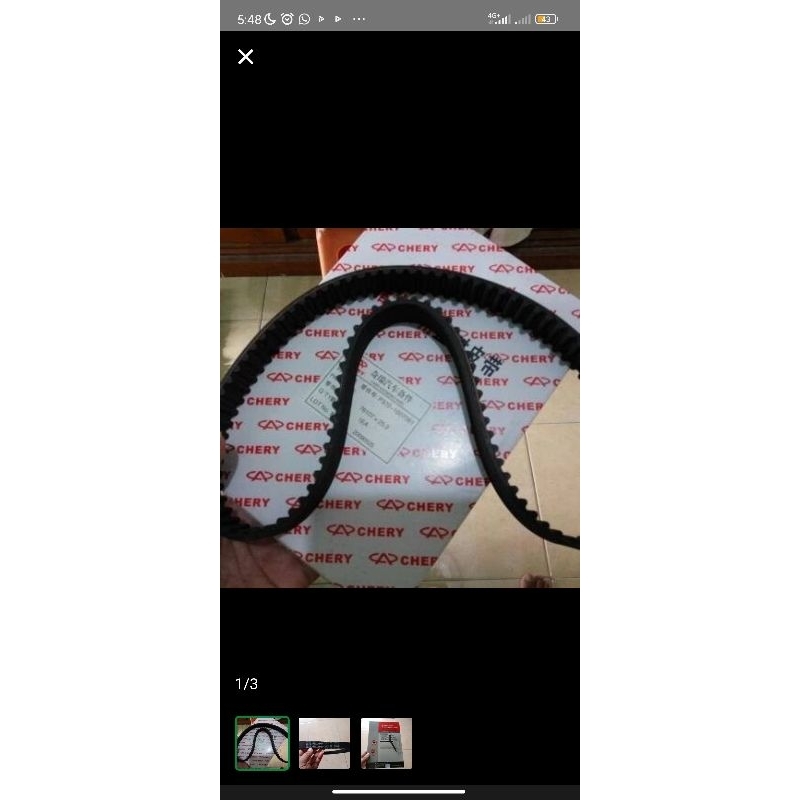Select the first thumbnail of the belt
The image size is (800, 800).
[262, 743]
